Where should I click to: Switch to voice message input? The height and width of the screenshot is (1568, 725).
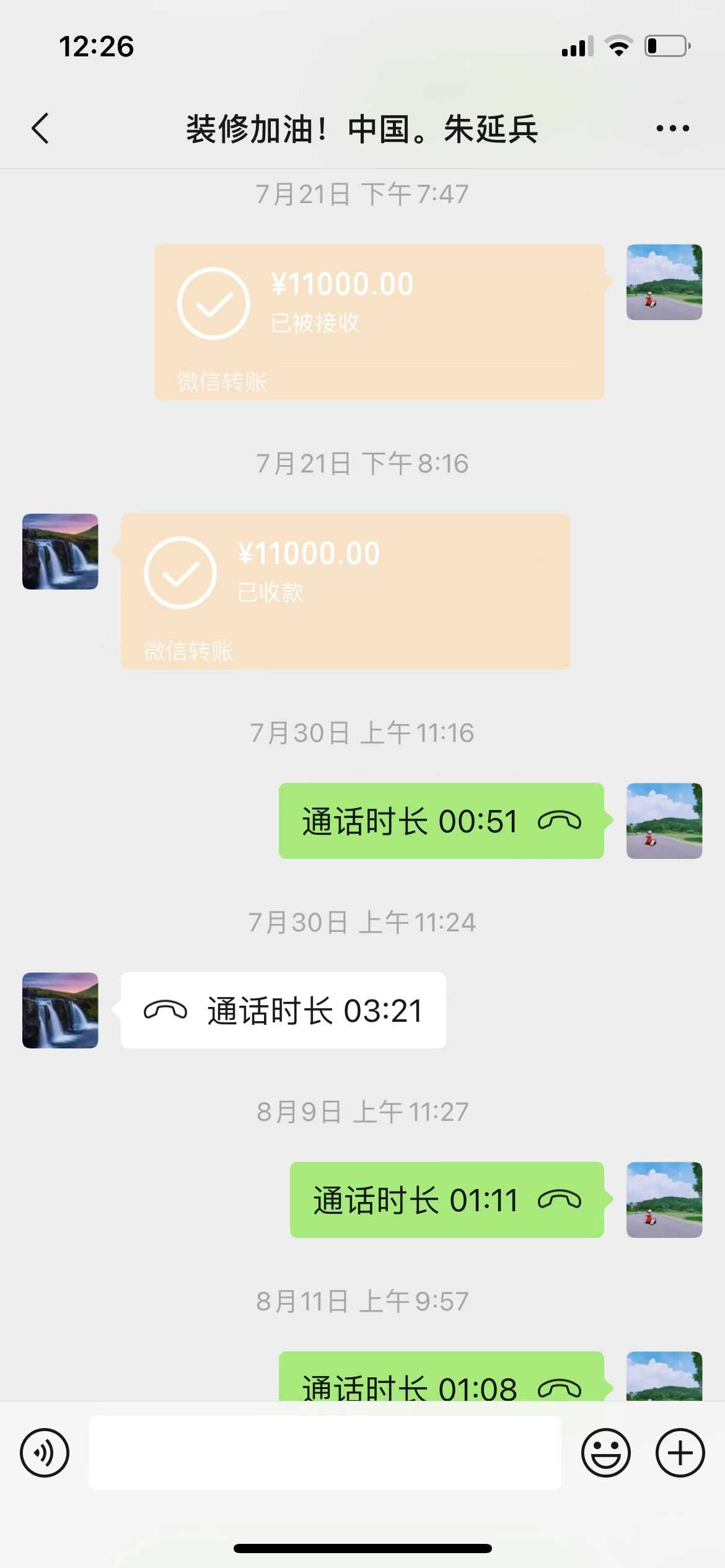pos(45,1453)
